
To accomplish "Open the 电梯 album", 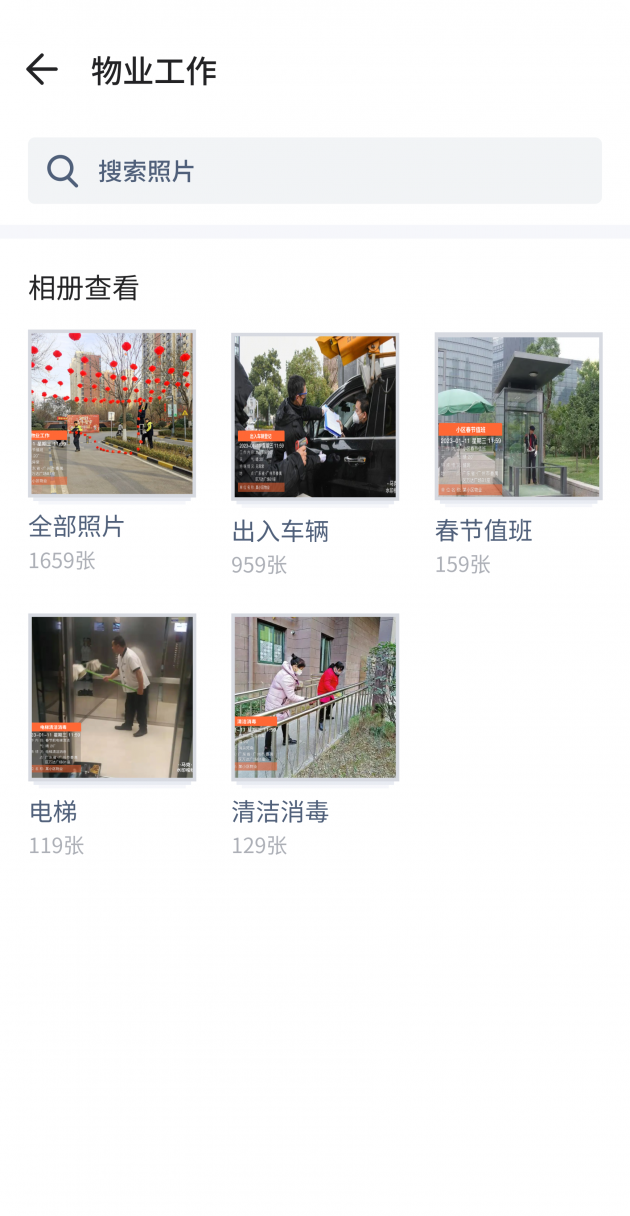I will point(112,697).
